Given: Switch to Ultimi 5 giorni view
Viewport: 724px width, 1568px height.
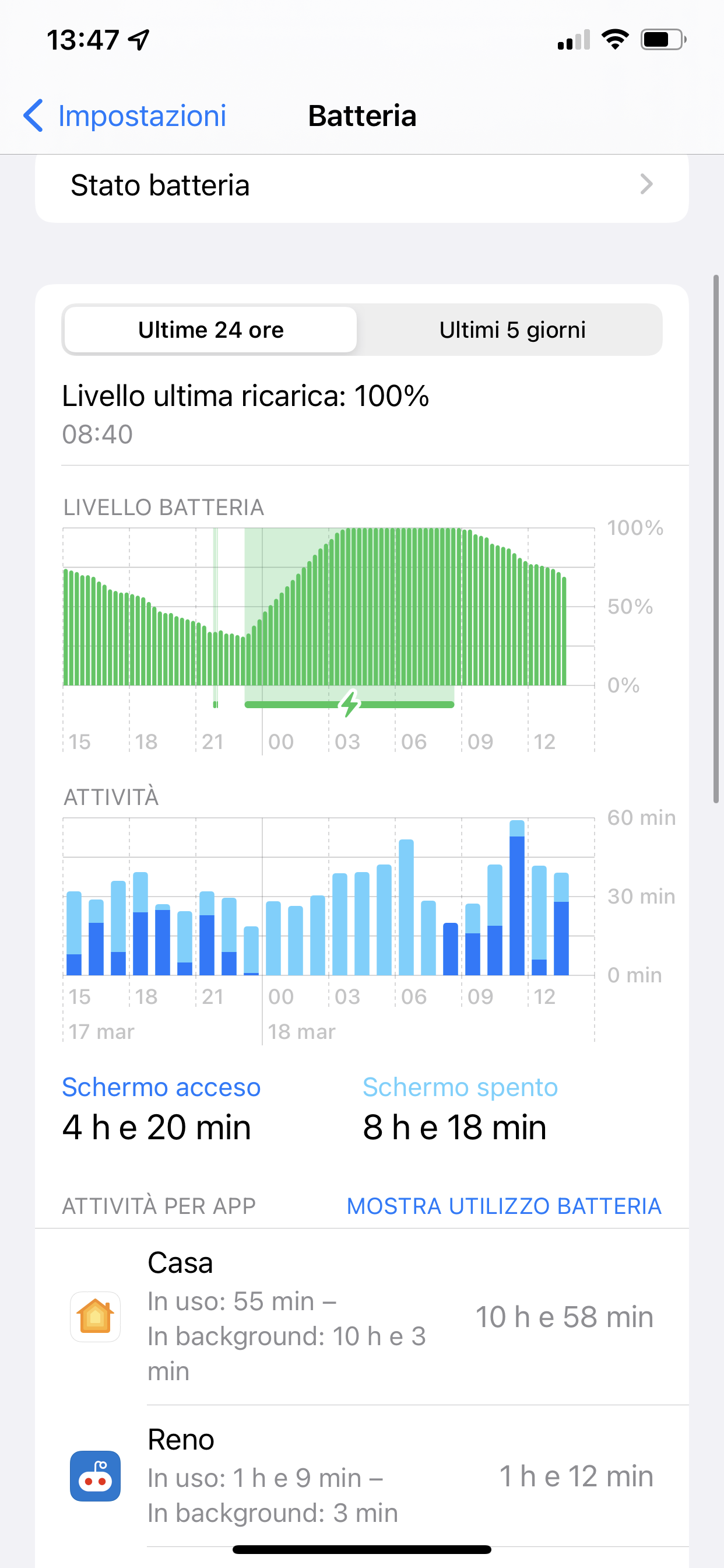Looking at the screenshot, I should [x=512, y=330].
